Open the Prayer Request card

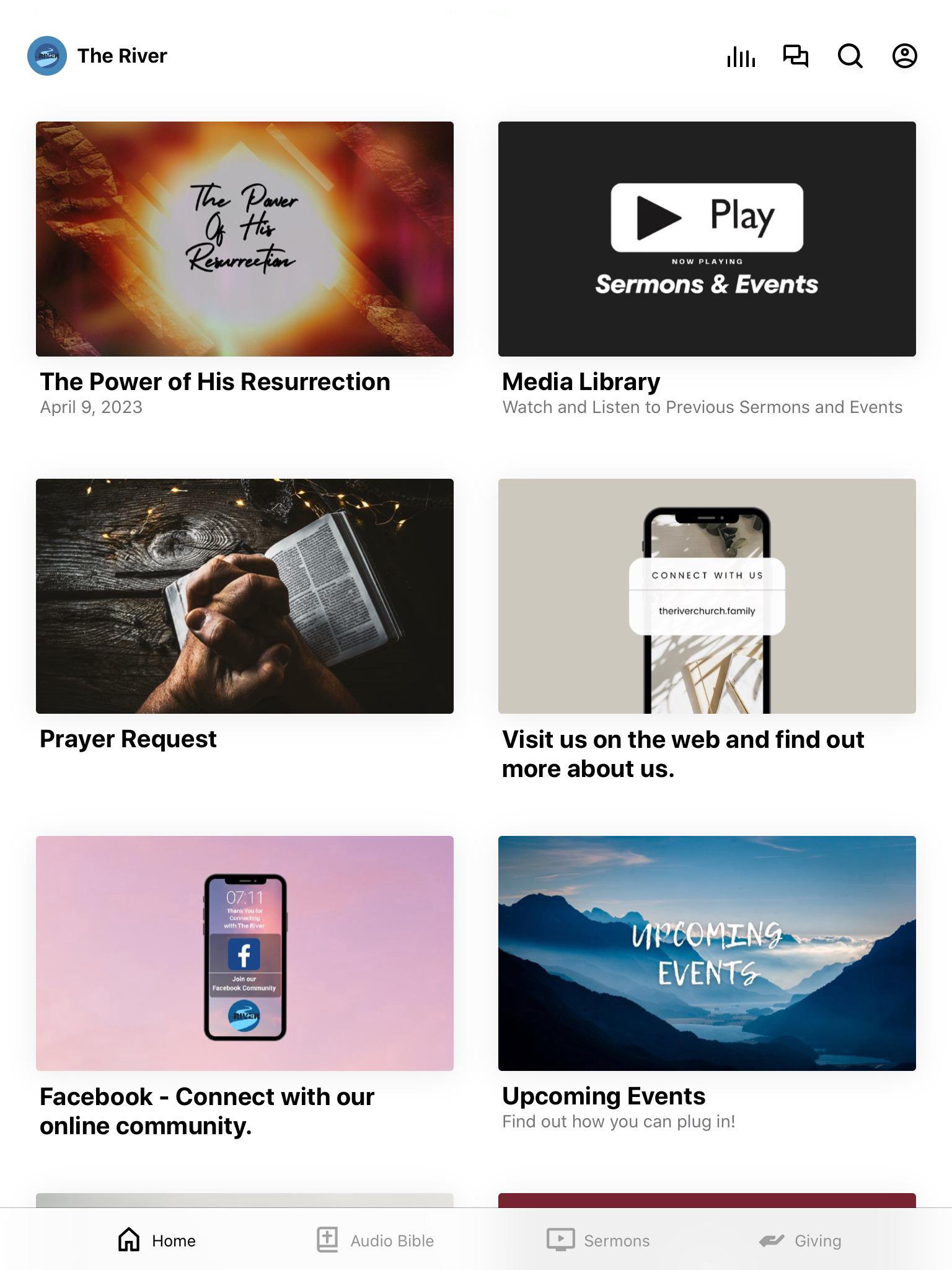pyautogui.click(x=245, y=597)
